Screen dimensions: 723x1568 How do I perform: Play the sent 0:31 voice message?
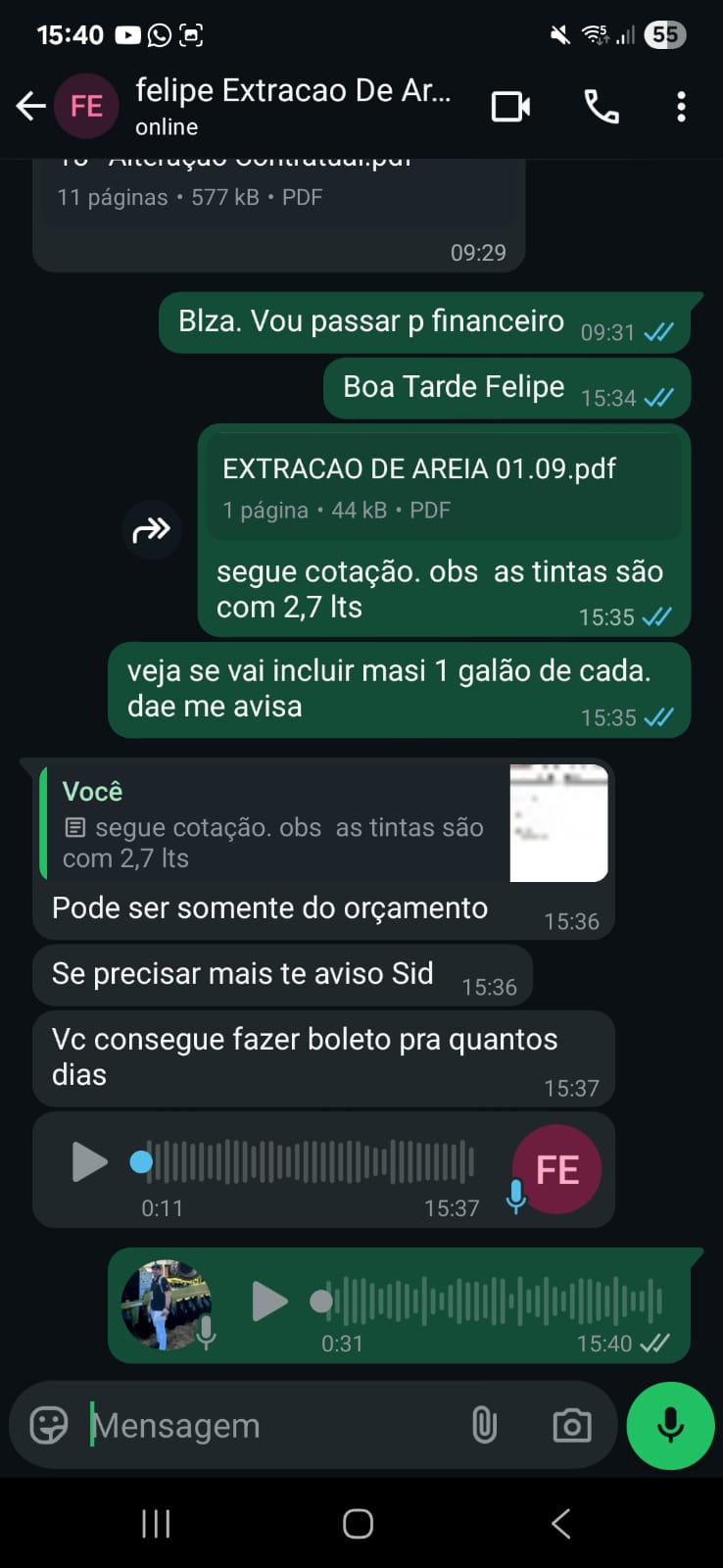pyautogui.click(x=269, y=1301)
